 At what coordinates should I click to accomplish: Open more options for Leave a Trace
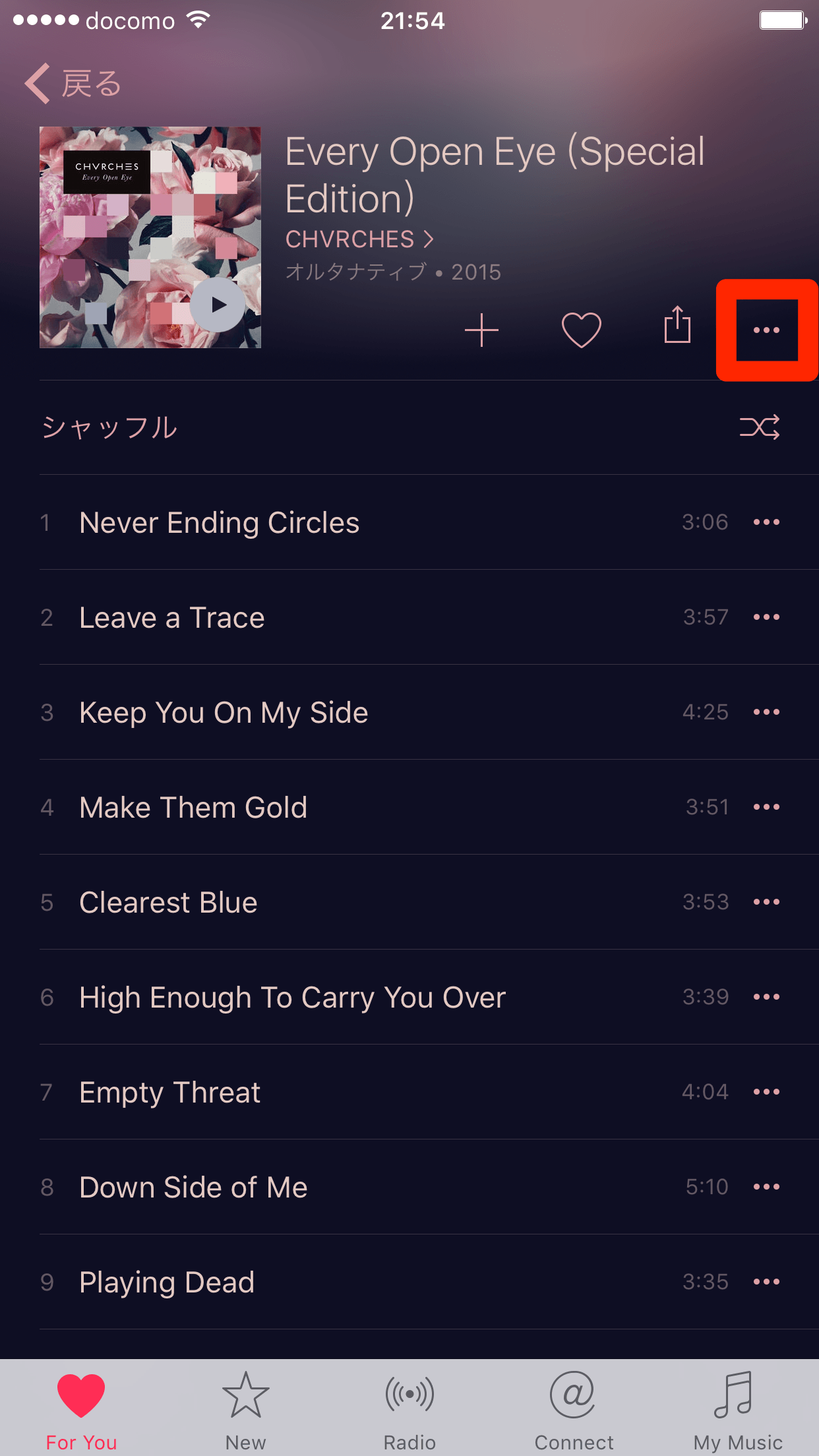pyautogui.click(x=766, y=617)
